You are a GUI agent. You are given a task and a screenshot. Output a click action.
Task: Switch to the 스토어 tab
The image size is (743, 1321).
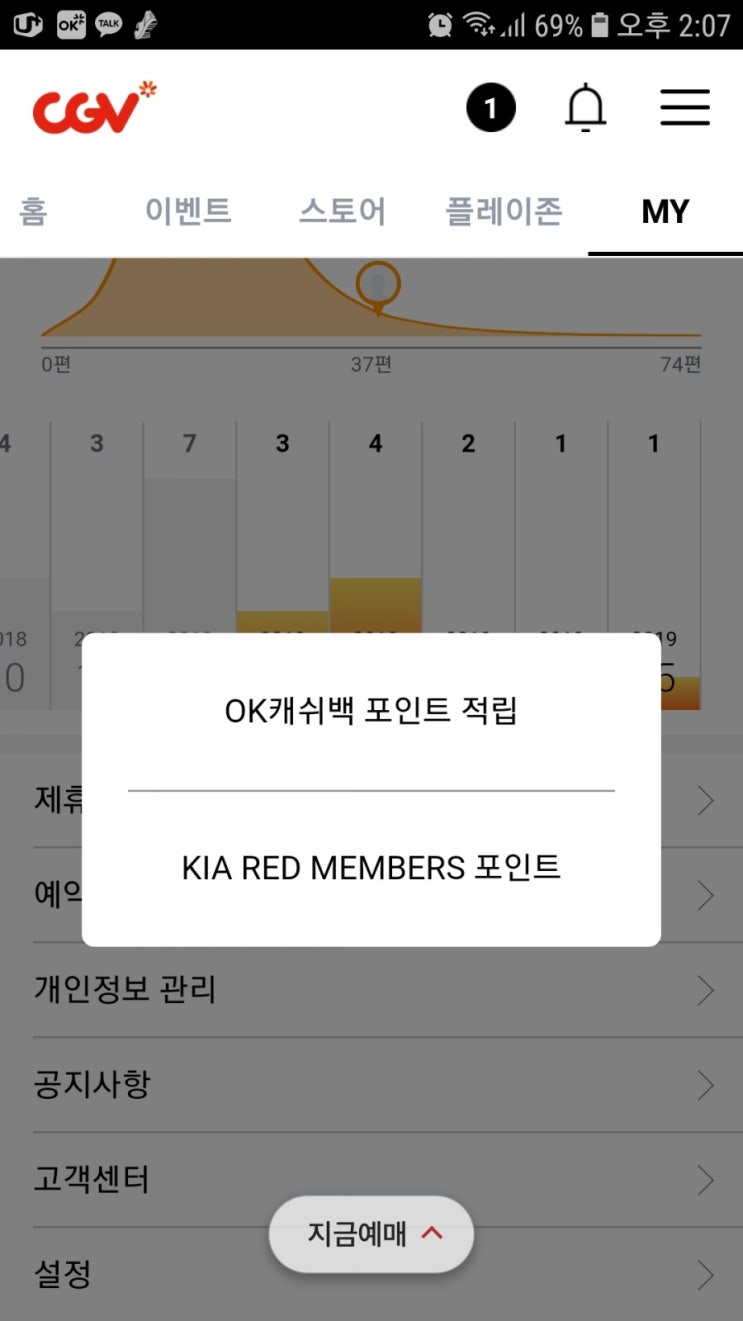(x=340, y=211)
